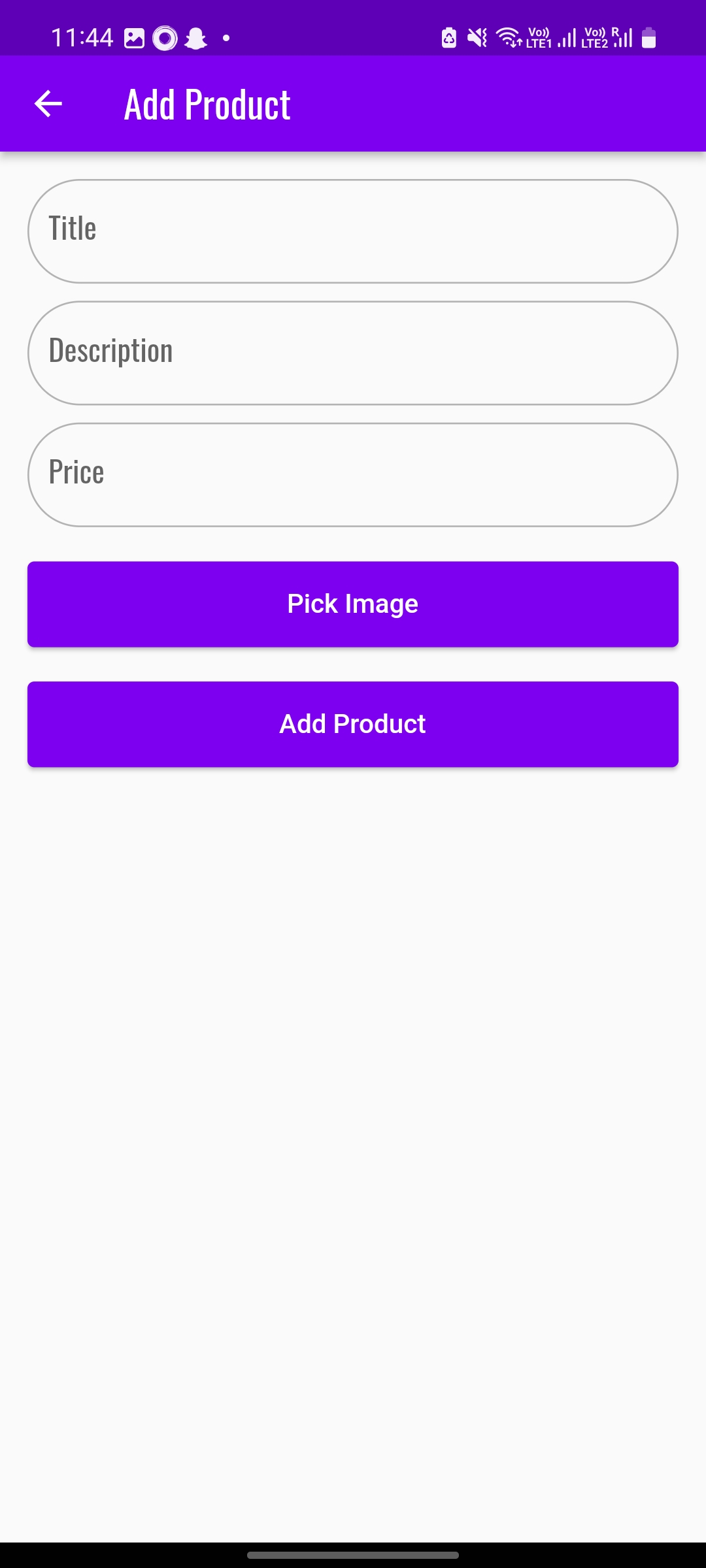The image size is (706, 1568).
Task: Focus the Title text field
Action: click(353, 231)
